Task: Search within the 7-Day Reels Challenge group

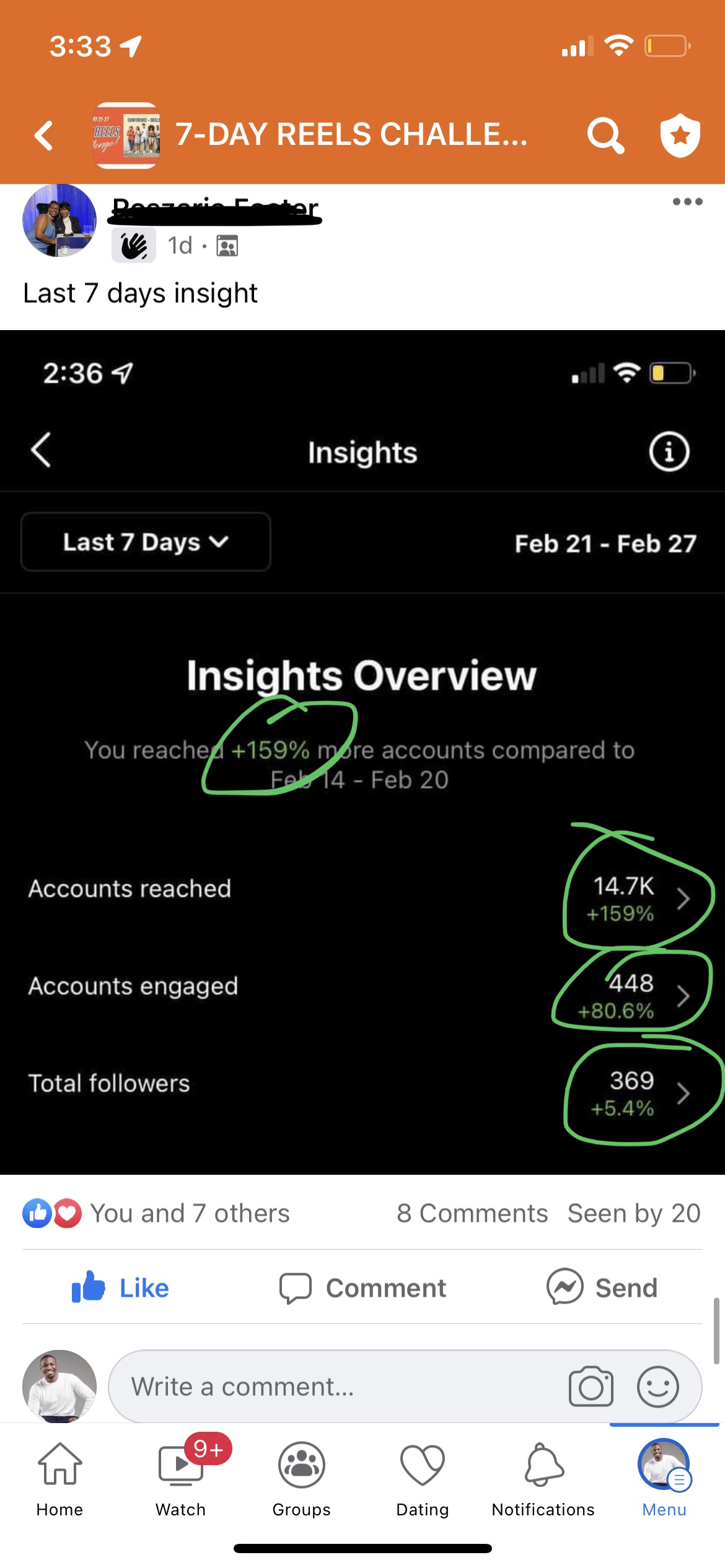Action: pos(605,135)
